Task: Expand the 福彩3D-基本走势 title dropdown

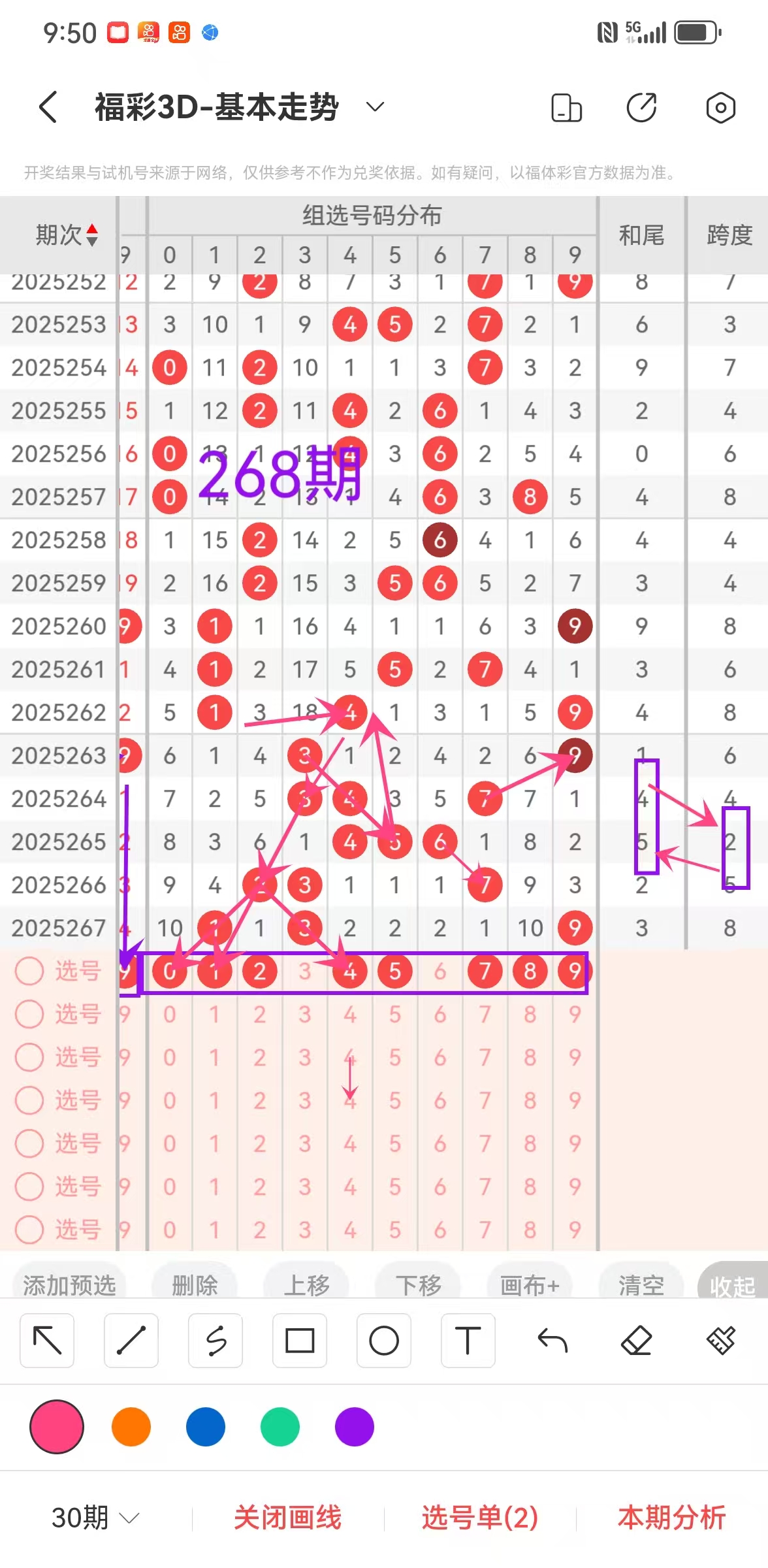Action: click(x=375, y=106)
